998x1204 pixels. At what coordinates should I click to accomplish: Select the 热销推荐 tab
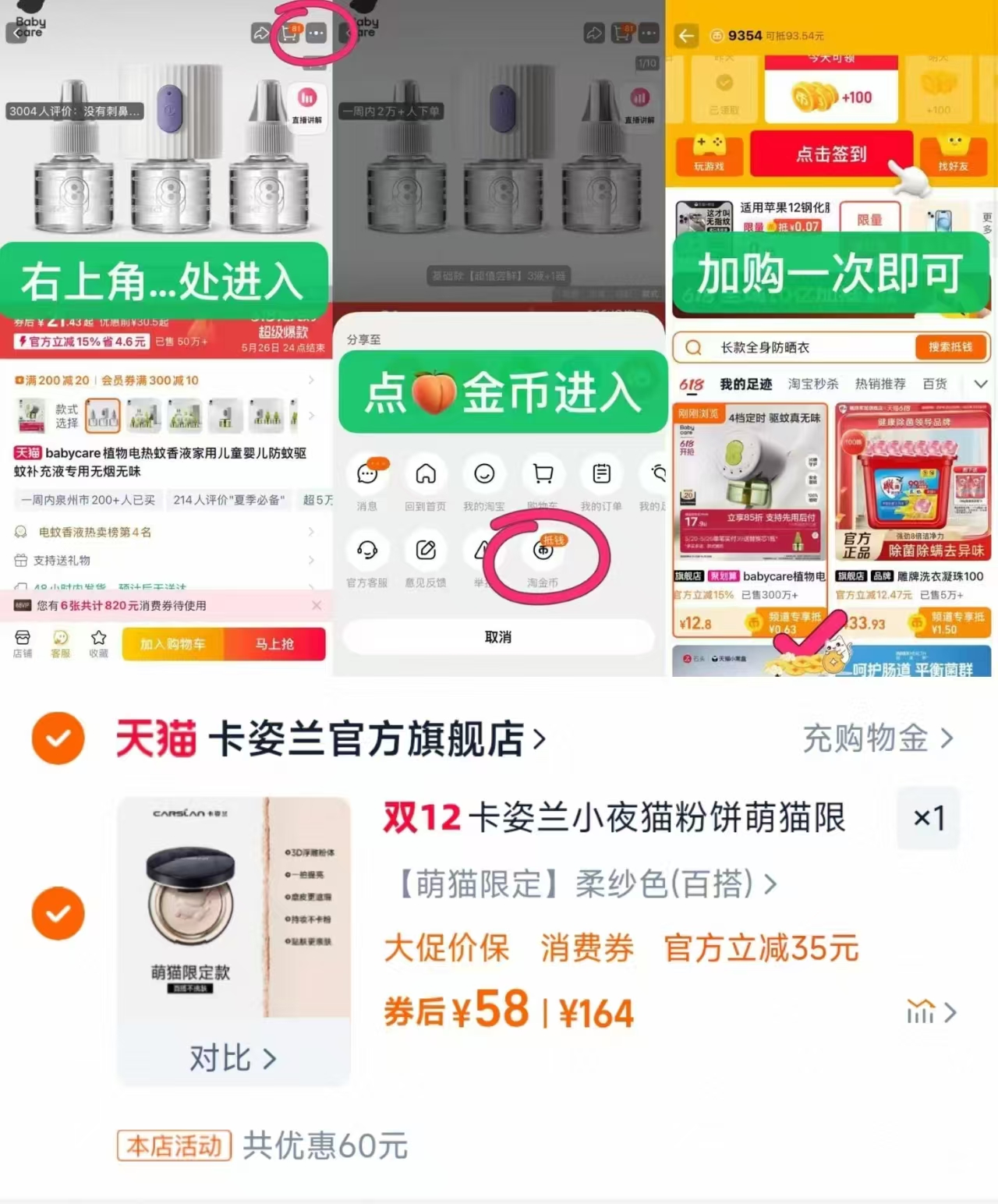coord(880,384)
